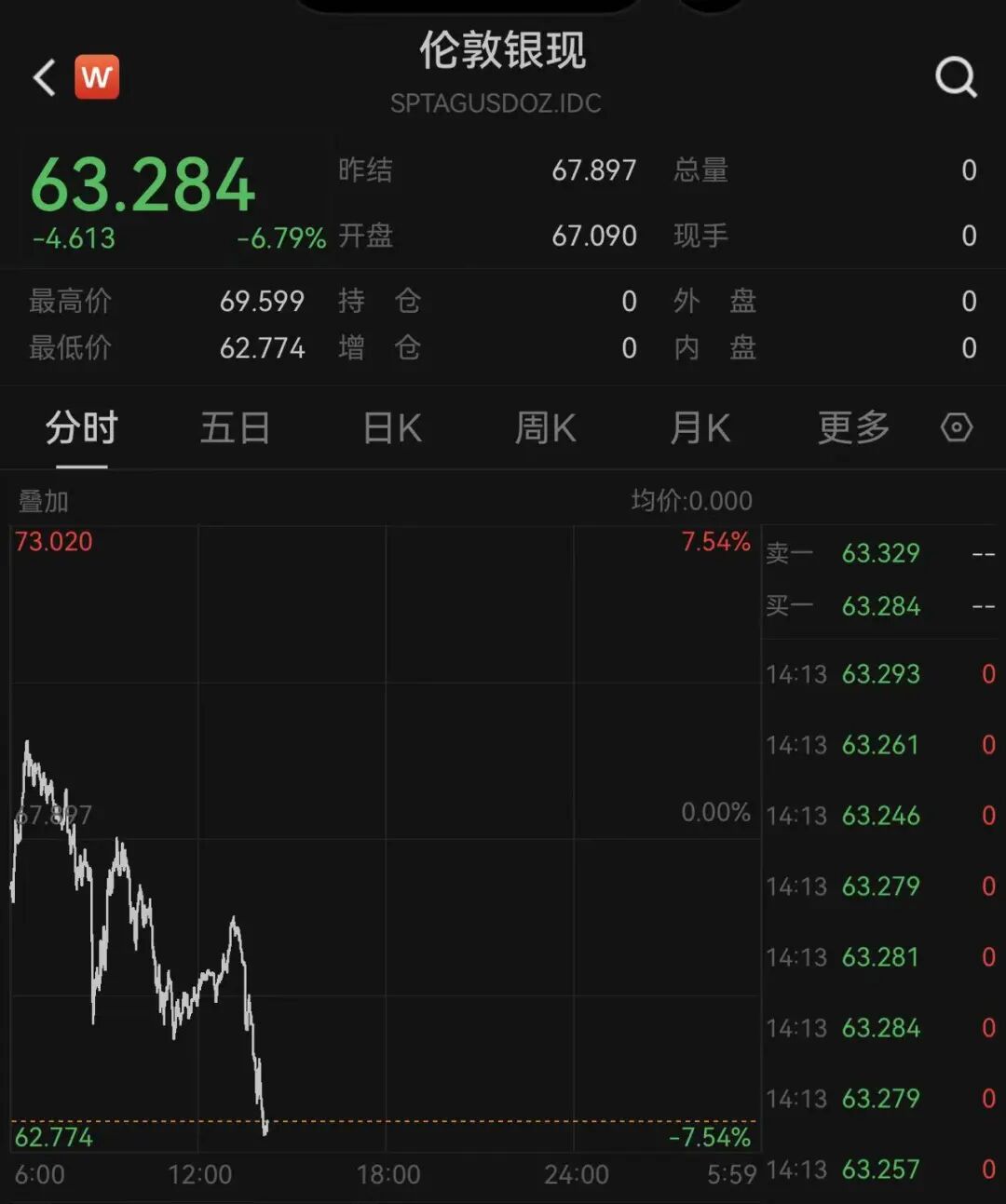Select the 周K chart tab

point(545,429)
